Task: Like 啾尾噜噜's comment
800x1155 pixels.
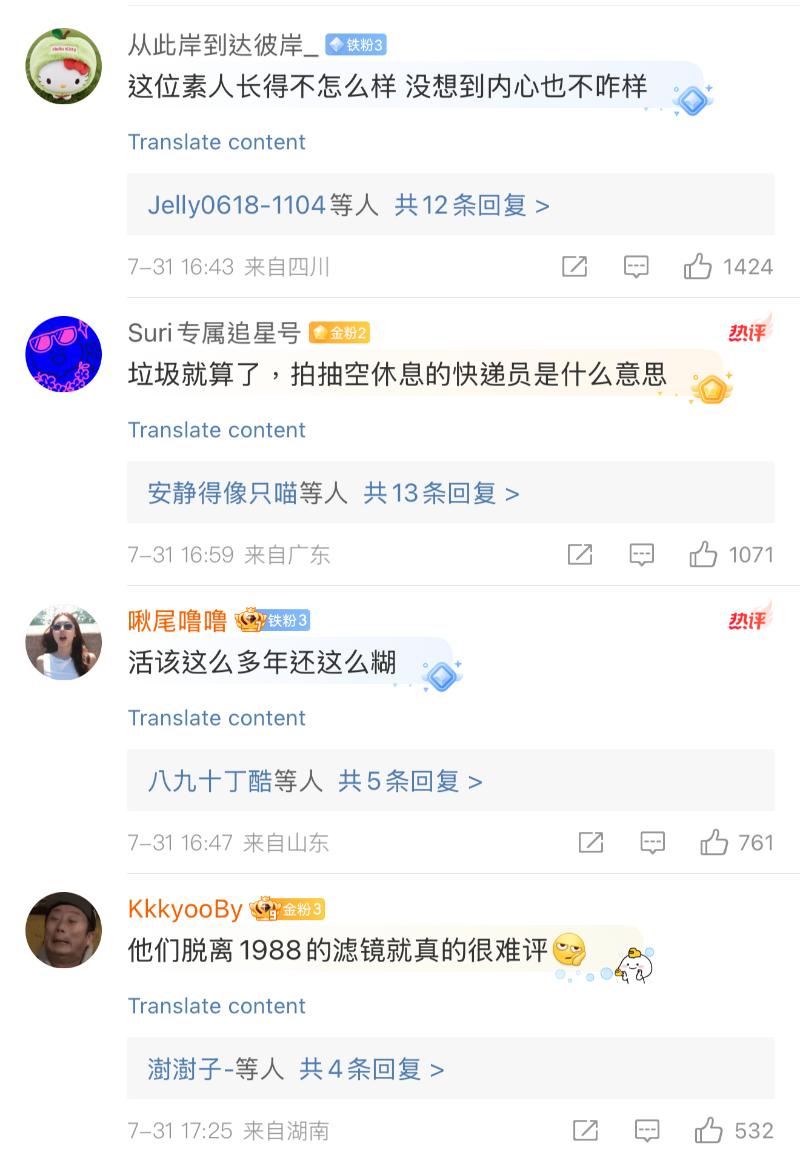Action: click(x=714, y=843)
